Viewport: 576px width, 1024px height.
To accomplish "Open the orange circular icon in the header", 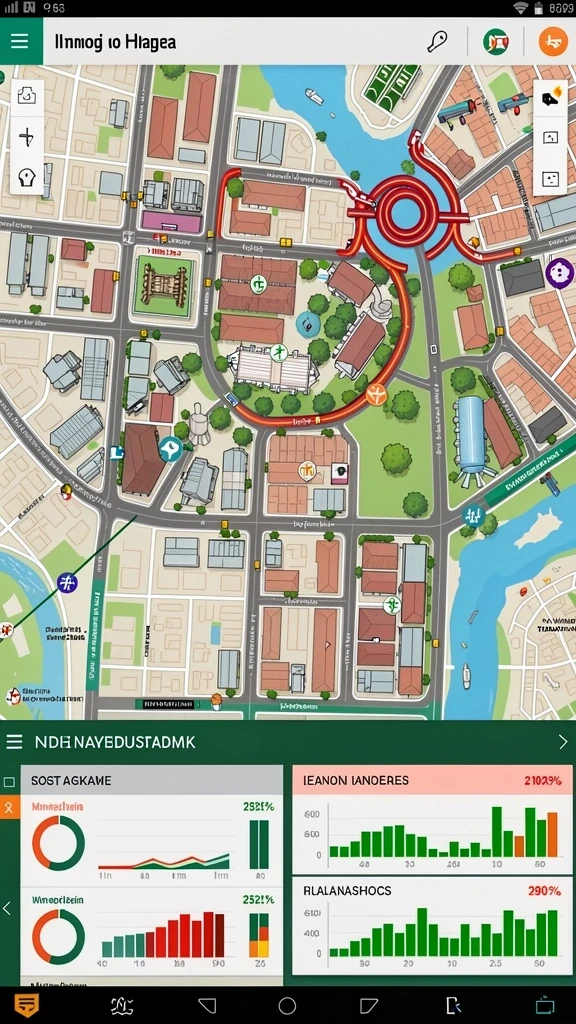I will coord(552,42).
